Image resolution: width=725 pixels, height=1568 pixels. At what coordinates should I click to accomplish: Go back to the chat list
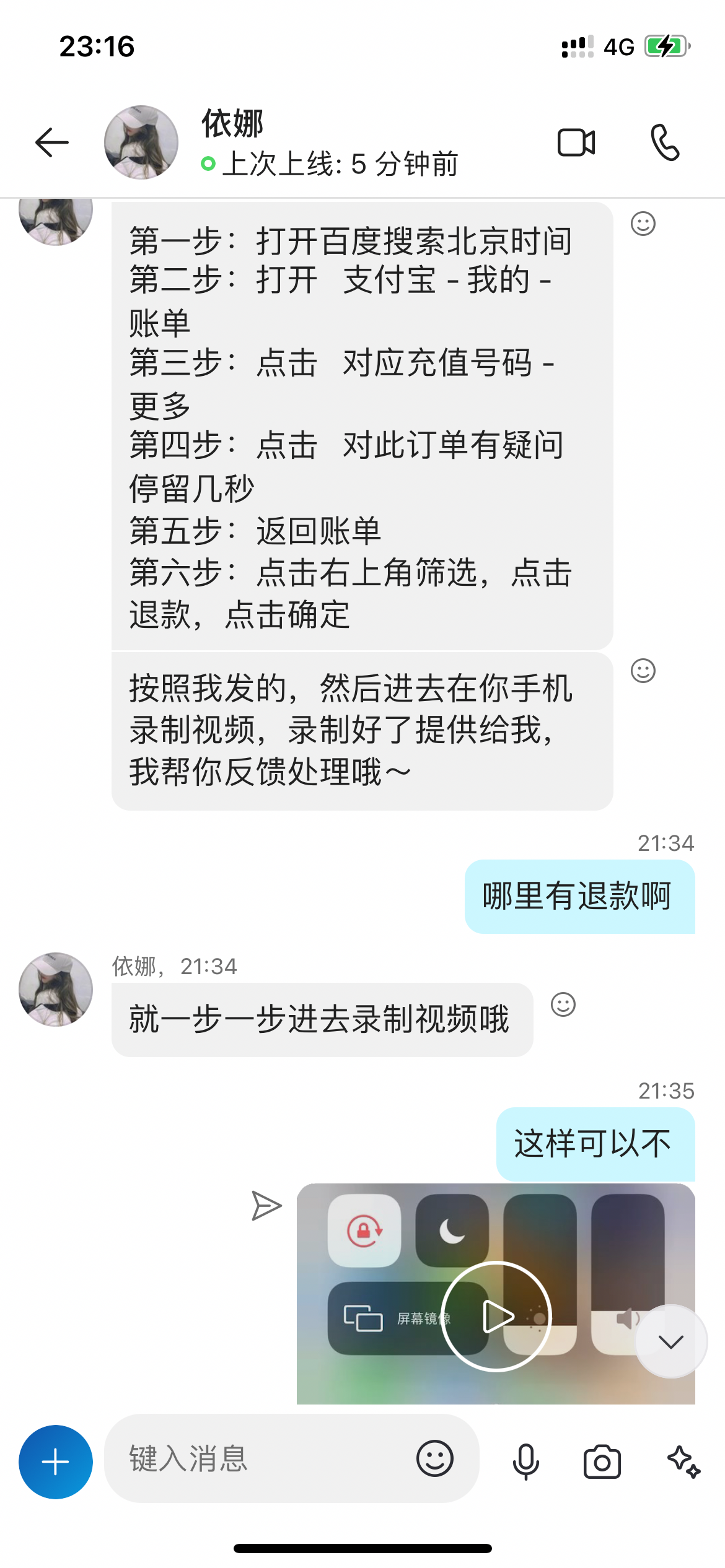pyautogui.click(x=52, y=143)
